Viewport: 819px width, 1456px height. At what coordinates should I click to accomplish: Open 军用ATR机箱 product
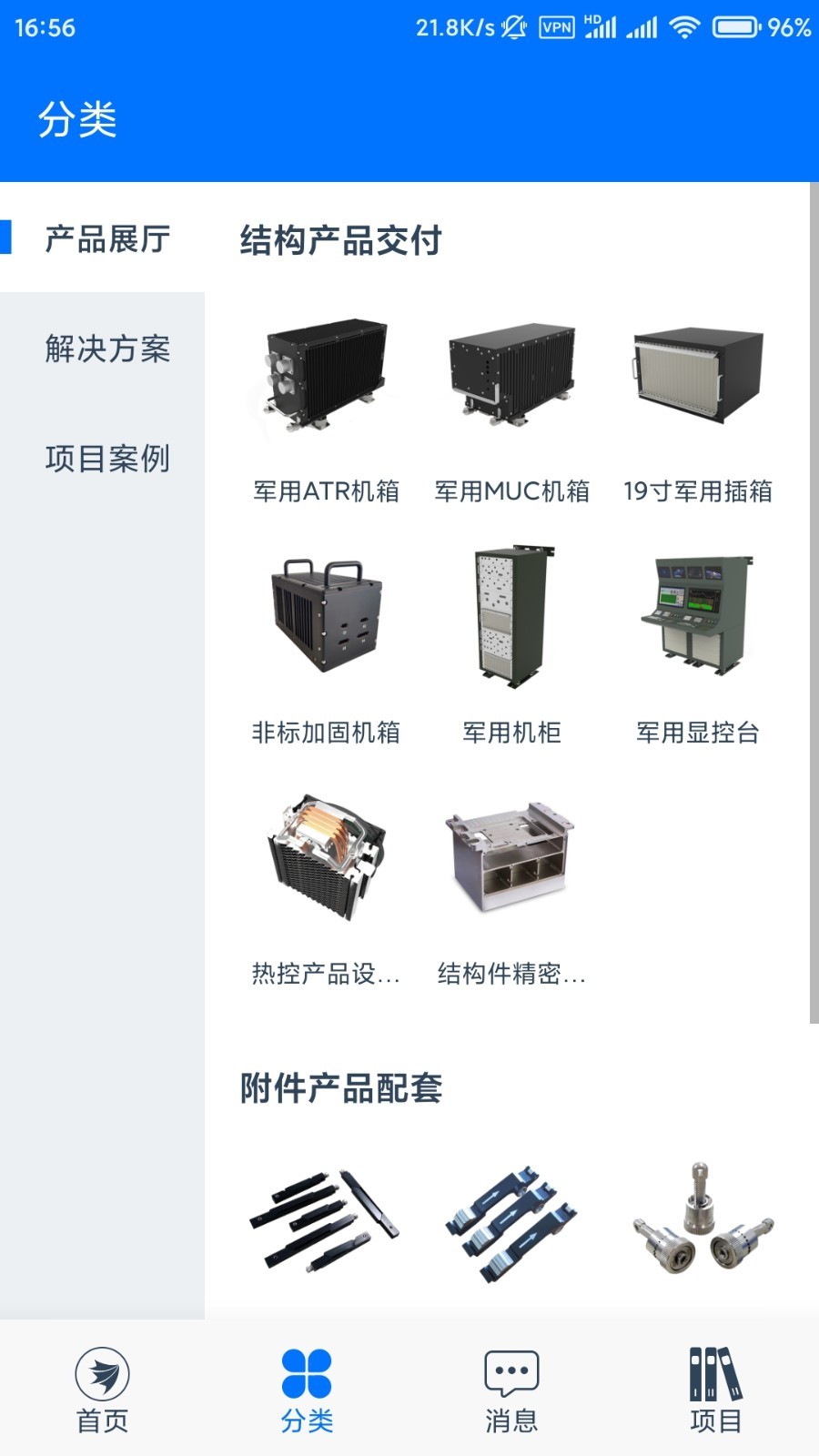click(x=326, y=409)
